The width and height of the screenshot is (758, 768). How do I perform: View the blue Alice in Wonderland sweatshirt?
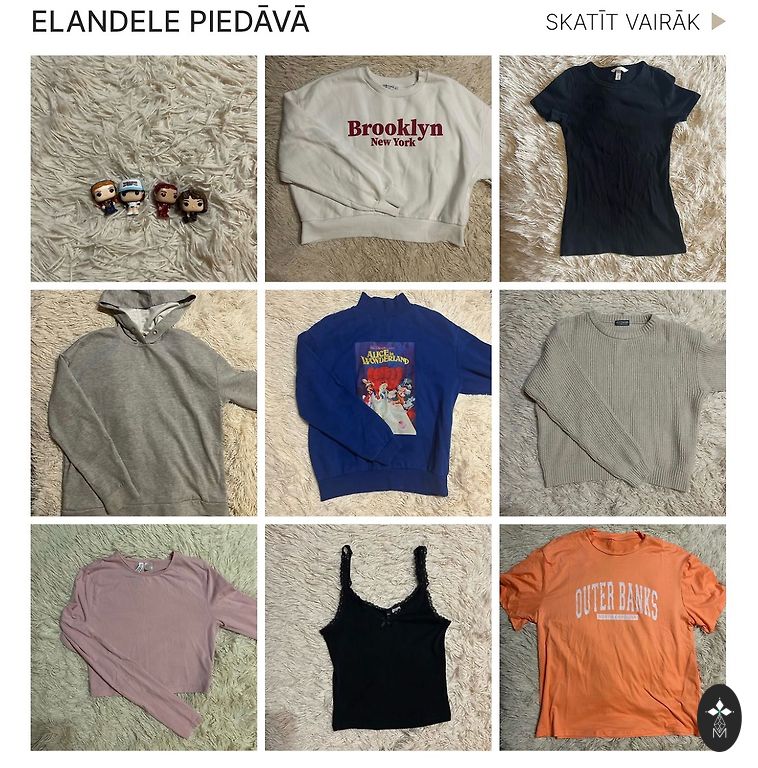coord(378,403)
